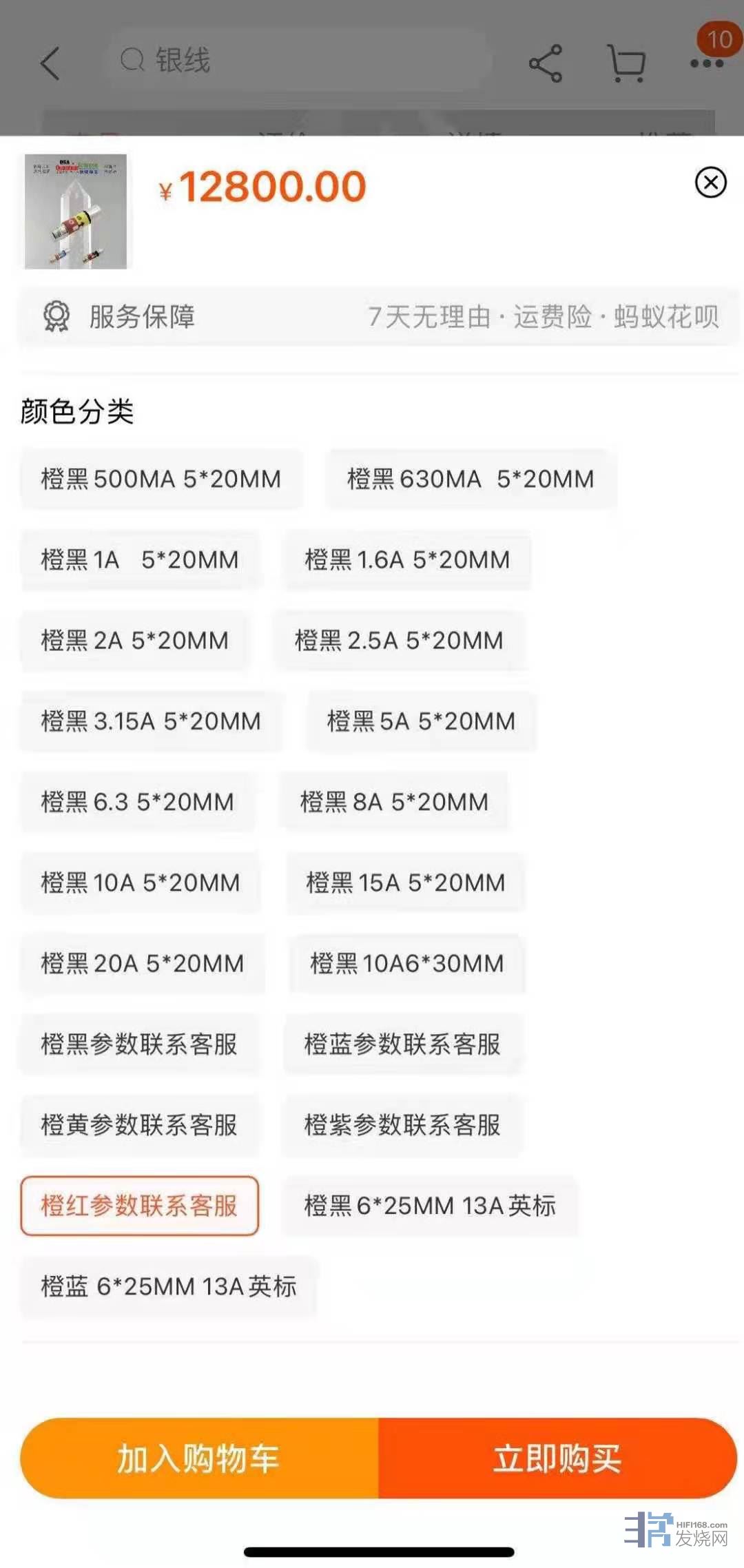The height and width of the screenshot is (1568, 744).
Task: Select 橙紫参数联系客服
Action: click(x=402, y=1125)
